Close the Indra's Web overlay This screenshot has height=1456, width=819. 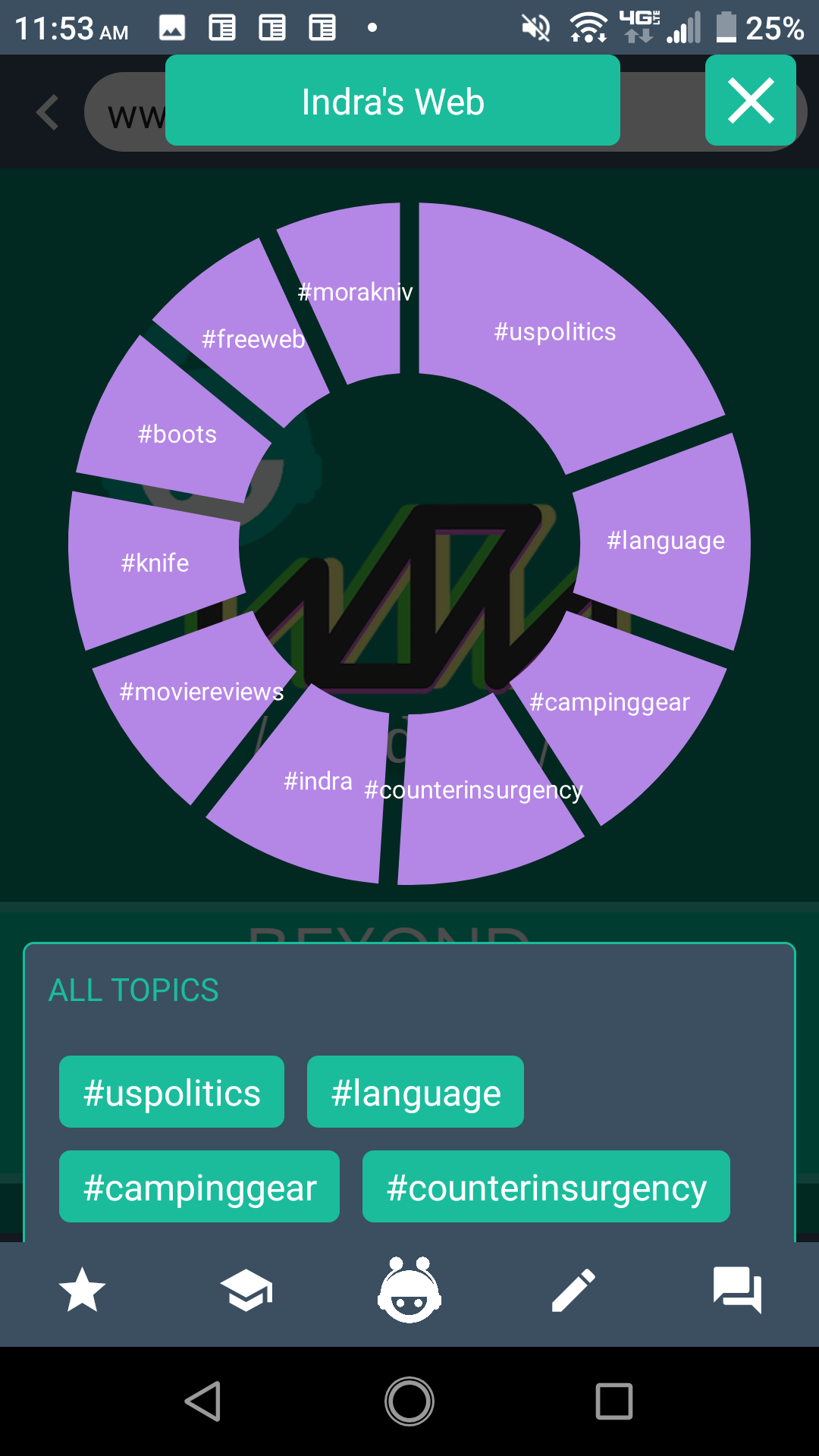click(x=750, y=100)
